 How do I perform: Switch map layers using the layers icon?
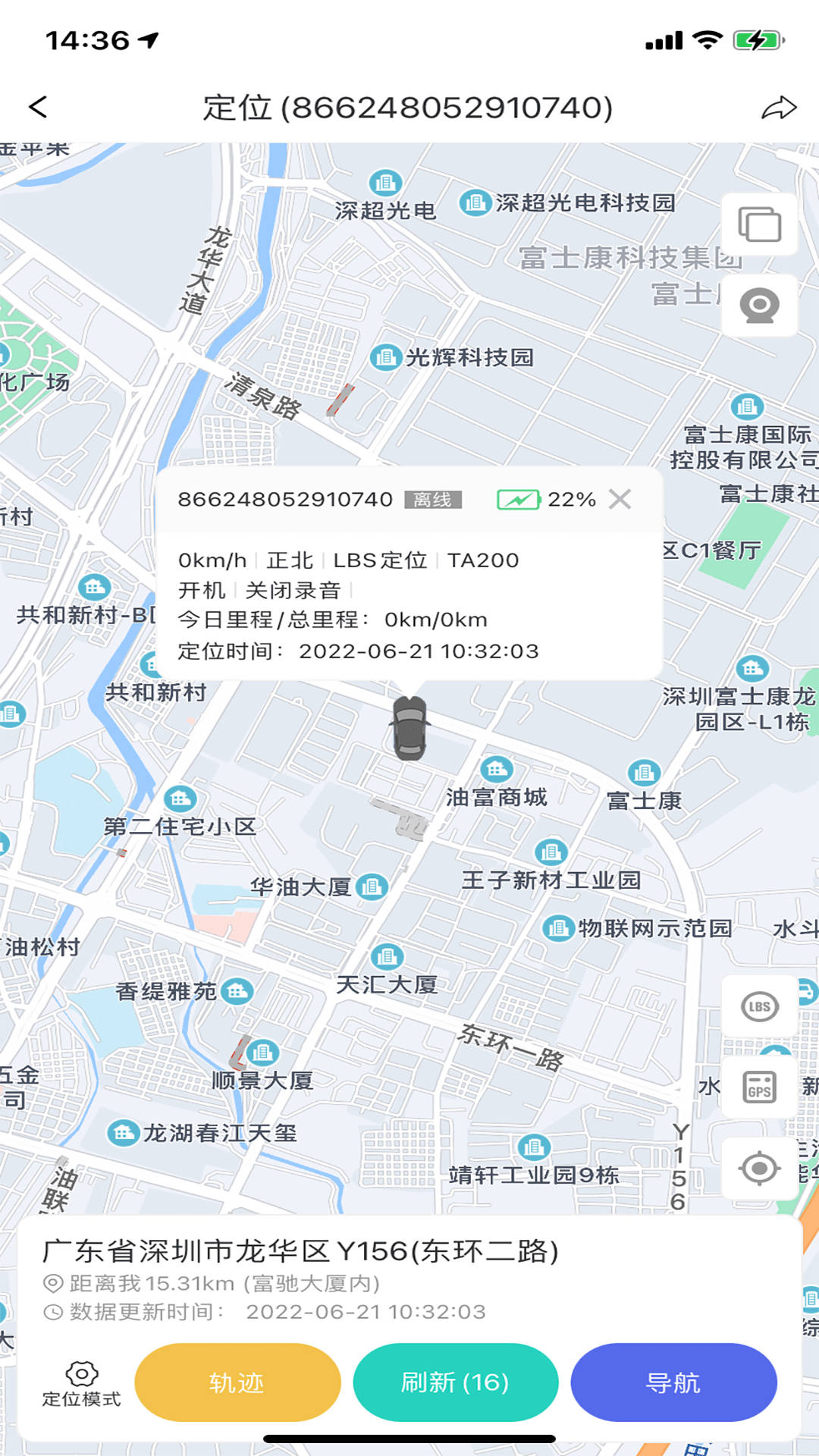761,224
